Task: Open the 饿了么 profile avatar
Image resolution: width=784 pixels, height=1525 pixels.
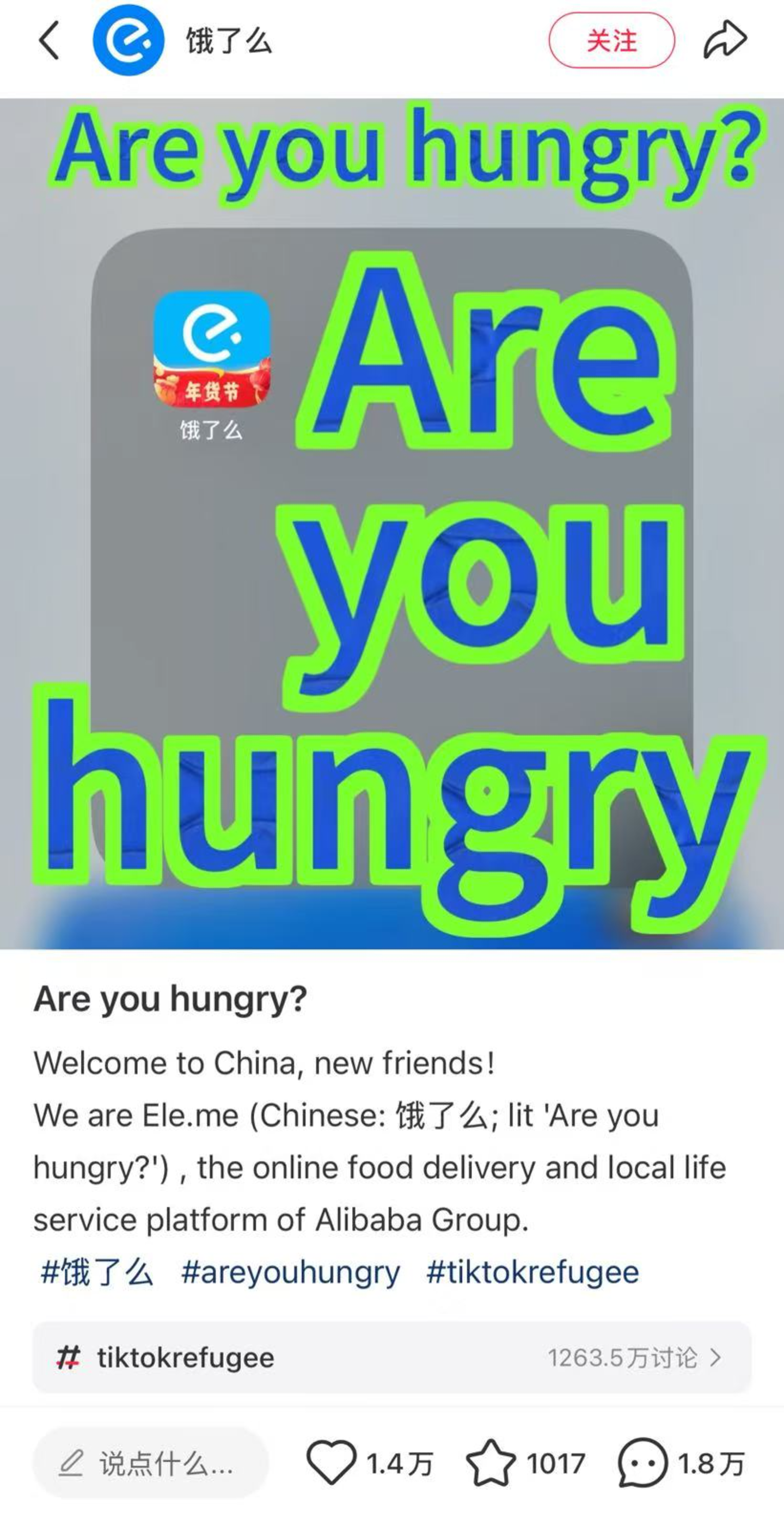Action: click(x=128, y=40)
